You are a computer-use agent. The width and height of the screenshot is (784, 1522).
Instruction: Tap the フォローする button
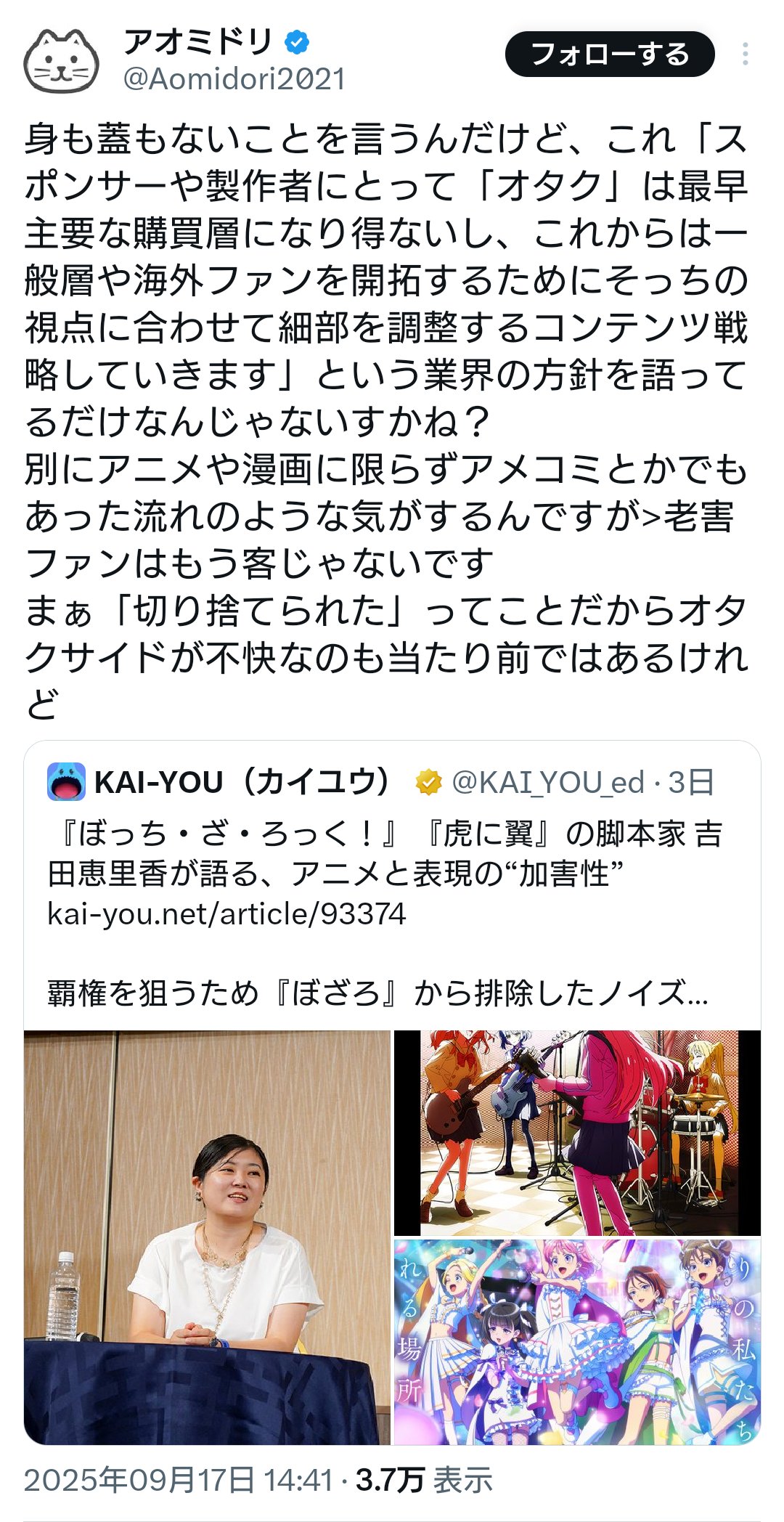point(610,54)
